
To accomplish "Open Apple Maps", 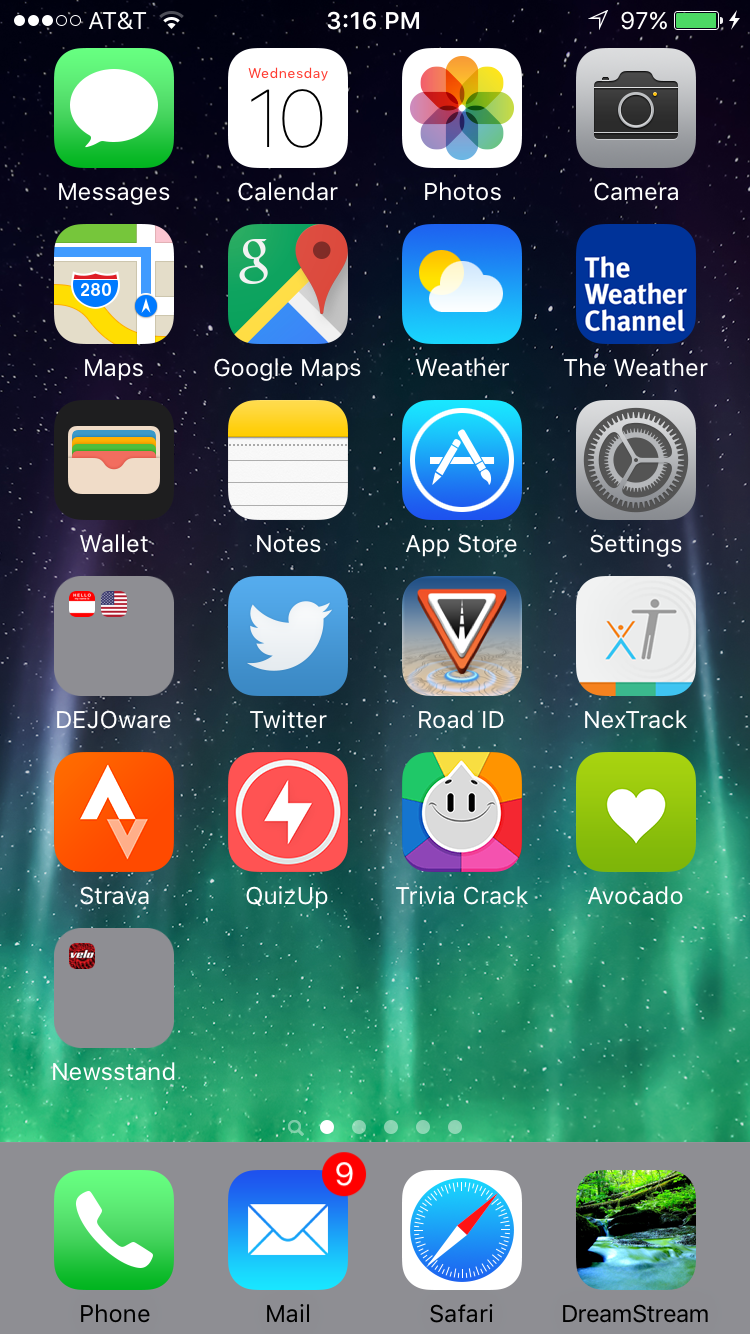I will [114, 284].
